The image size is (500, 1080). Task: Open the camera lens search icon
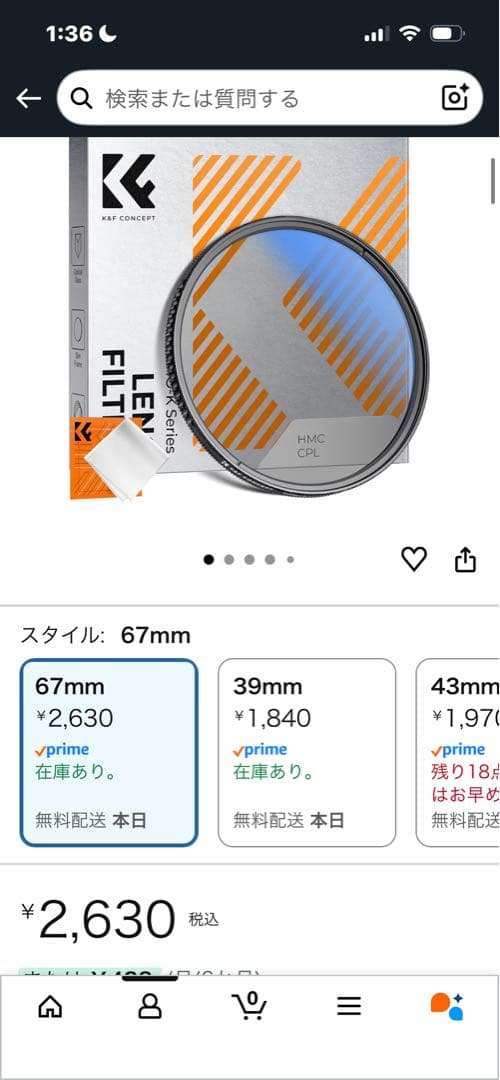tap(455, 98)
